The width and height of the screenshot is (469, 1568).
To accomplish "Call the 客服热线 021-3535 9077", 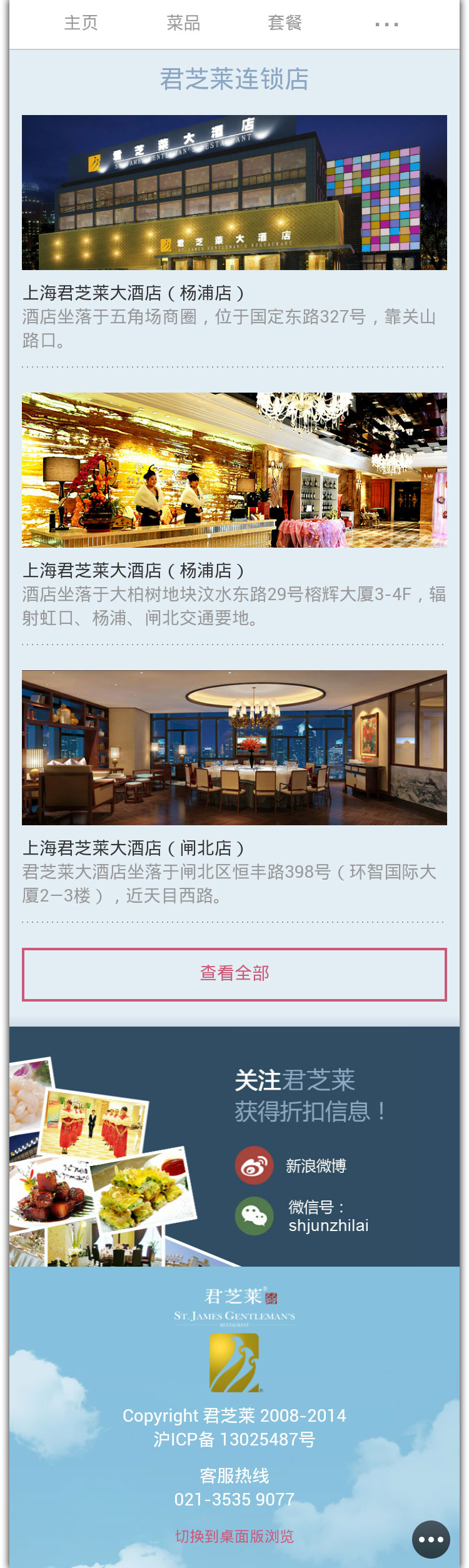I will point(234,1499).
